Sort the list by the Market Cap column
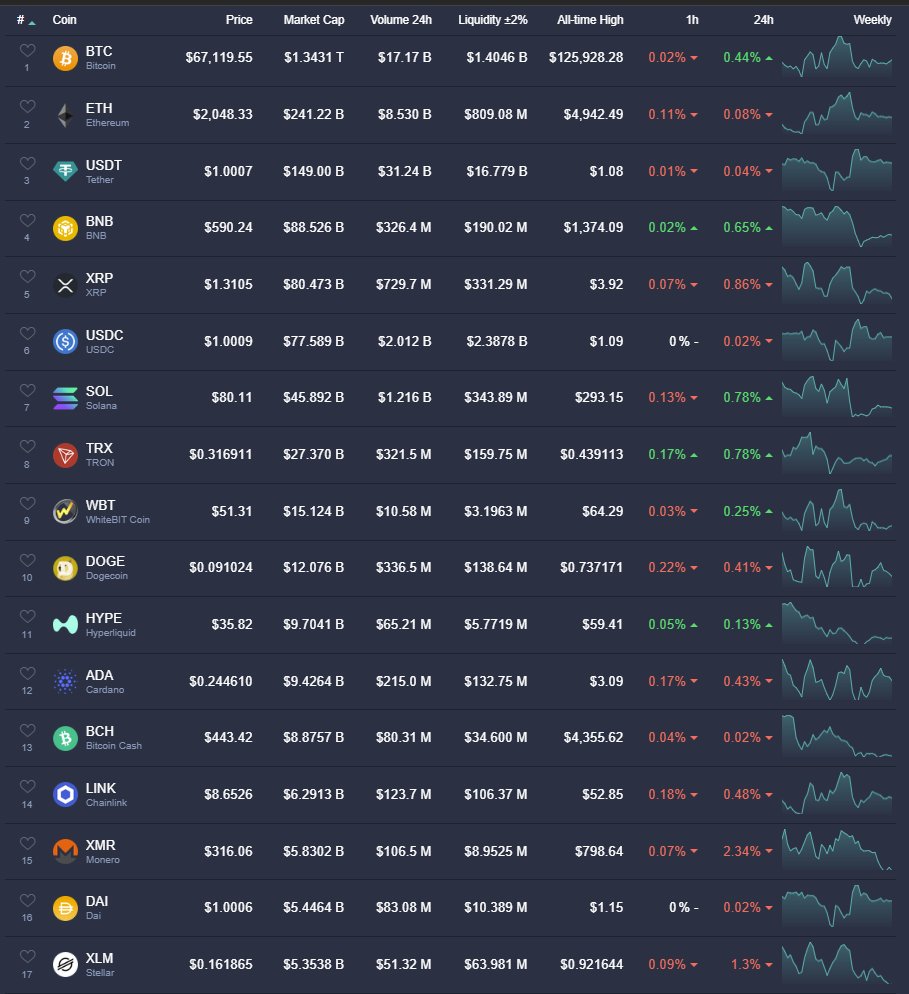 [x=313, y=20]
